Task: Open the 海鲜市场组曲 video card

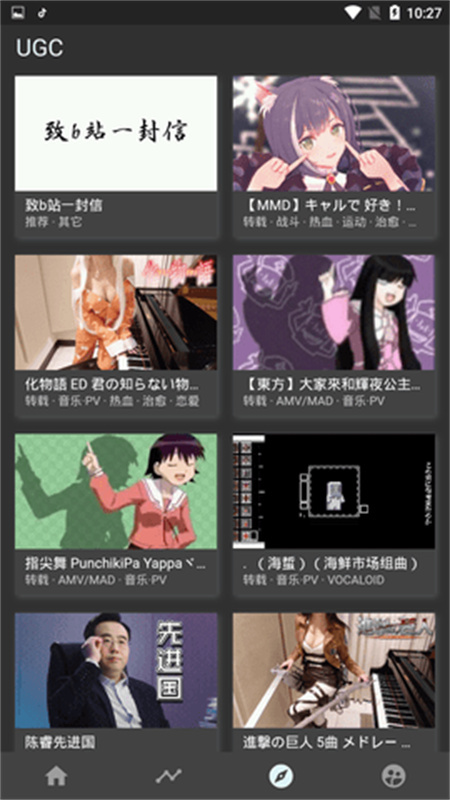Action: [x=334, y=515]
